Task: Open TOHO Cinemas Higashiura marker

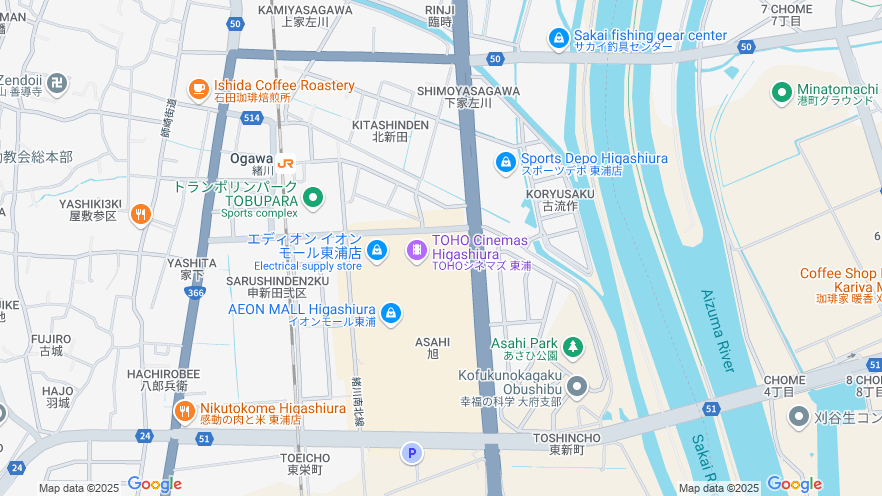Action: 416,250
